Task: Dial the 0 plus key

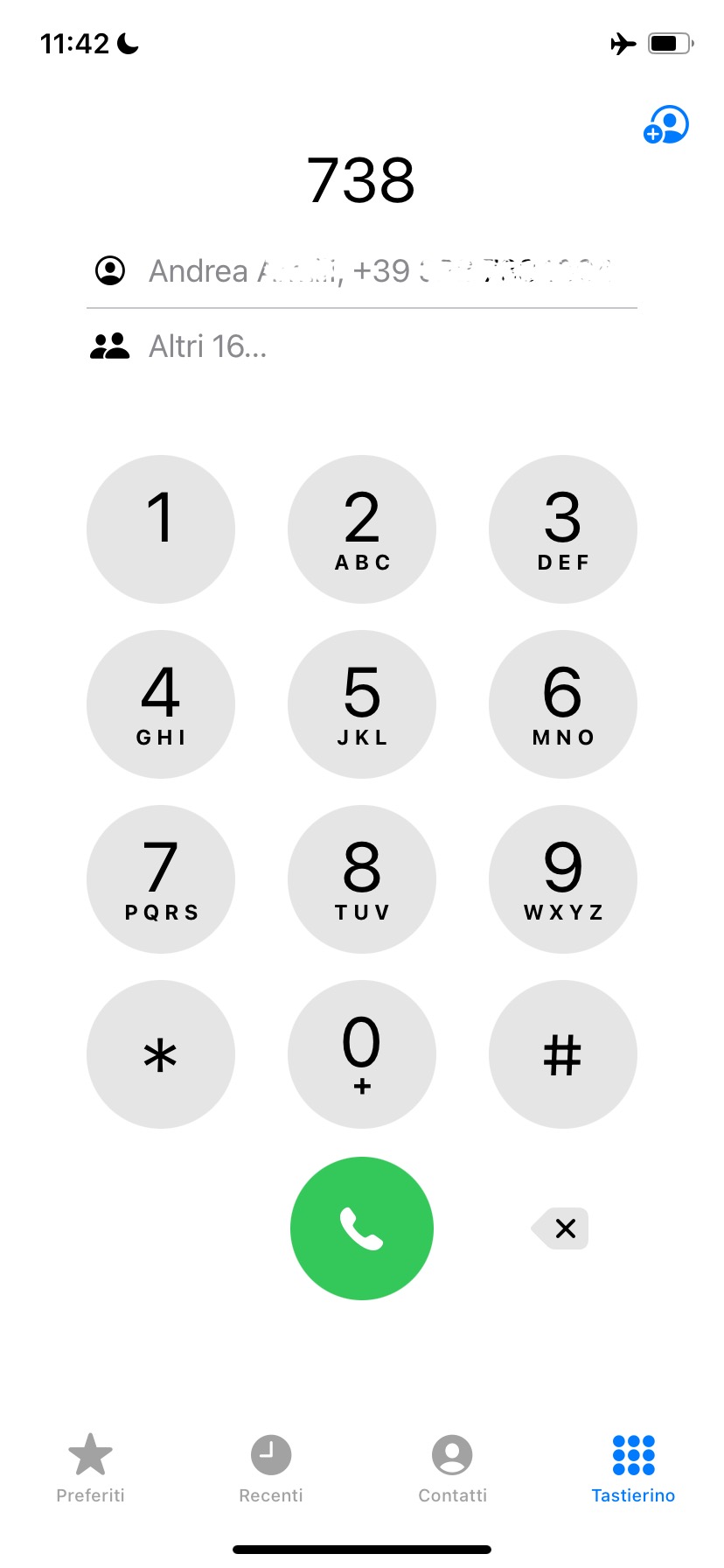Action: coord(362,1054)
